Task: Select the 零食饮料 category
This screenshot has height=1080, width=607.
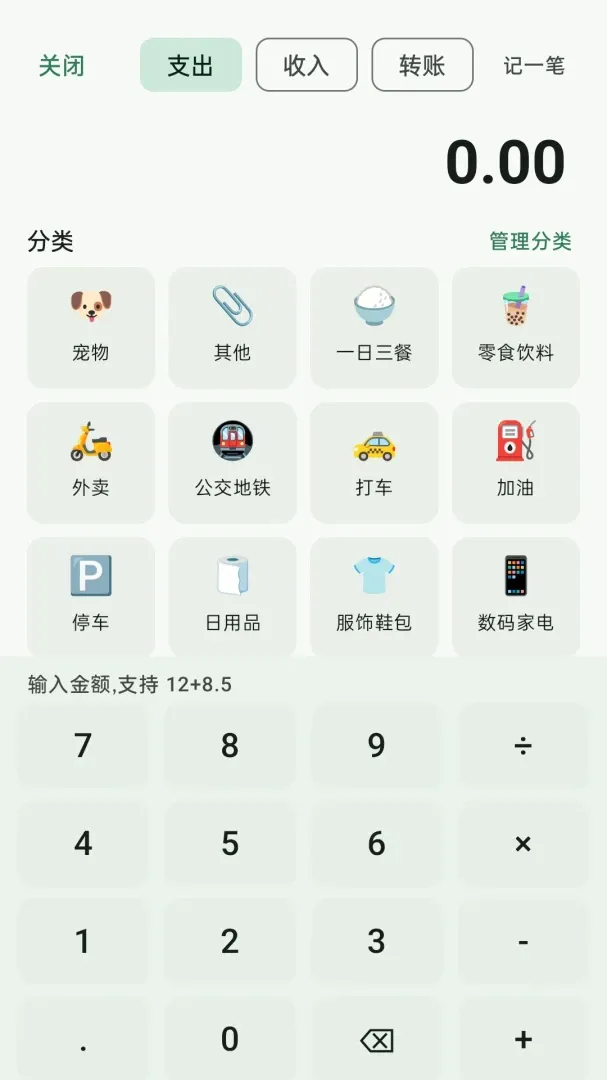Action: point(516,327)
